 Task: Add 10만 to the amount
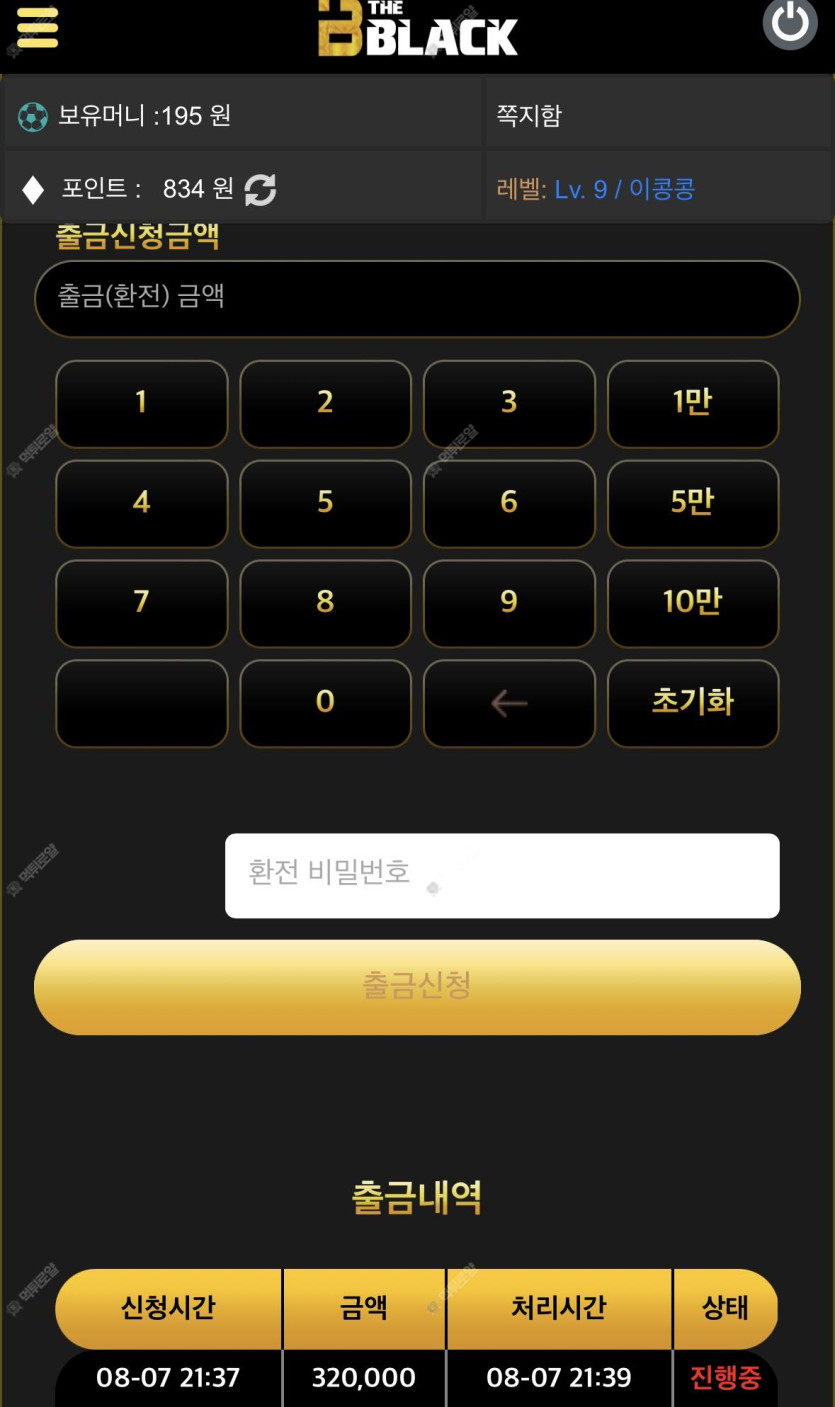click(x=692, y=602)
